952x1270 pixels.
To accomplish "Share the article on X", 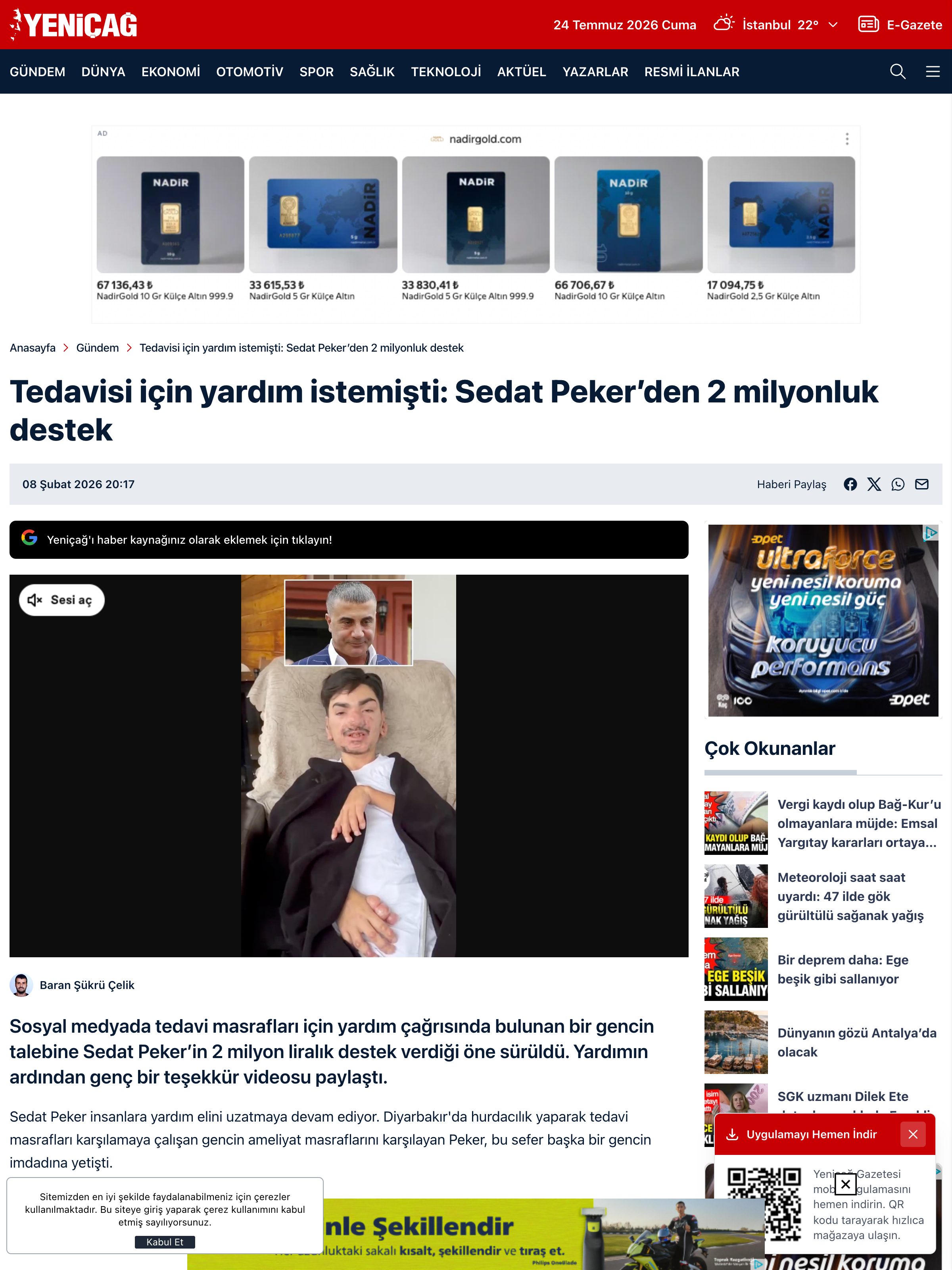I will tap(874, 484).
